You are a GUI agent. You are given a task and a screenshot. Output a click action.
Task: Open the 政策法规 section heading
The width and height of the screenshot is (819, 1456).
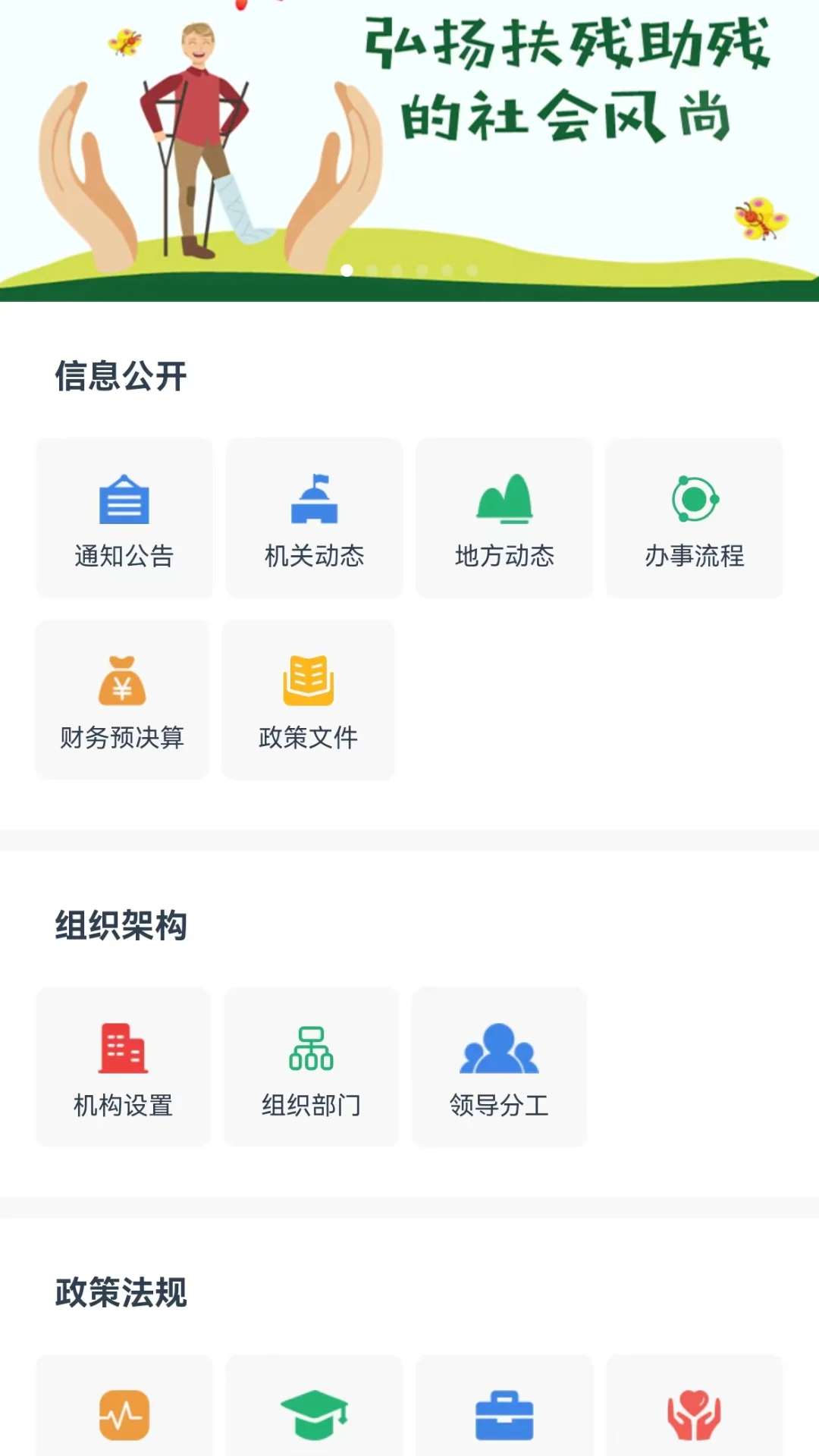point(121,1289)
